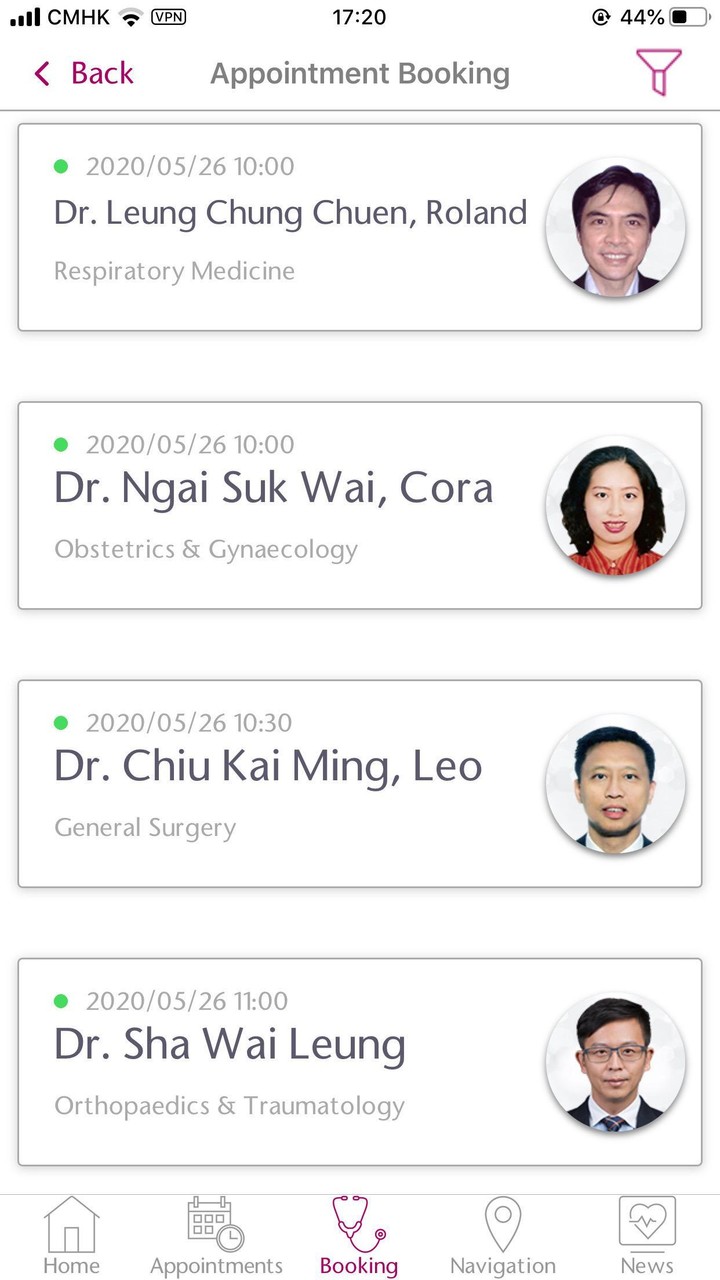Open the filter funnel icon
Viewport: 720px width, 1280px height.
click(x=658, y=73)
